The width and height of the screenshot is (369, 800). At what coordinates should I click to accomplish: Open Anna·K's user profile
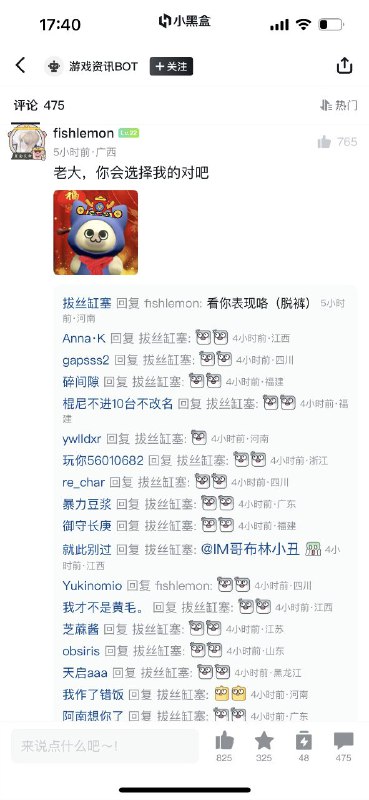click(84, 338)
